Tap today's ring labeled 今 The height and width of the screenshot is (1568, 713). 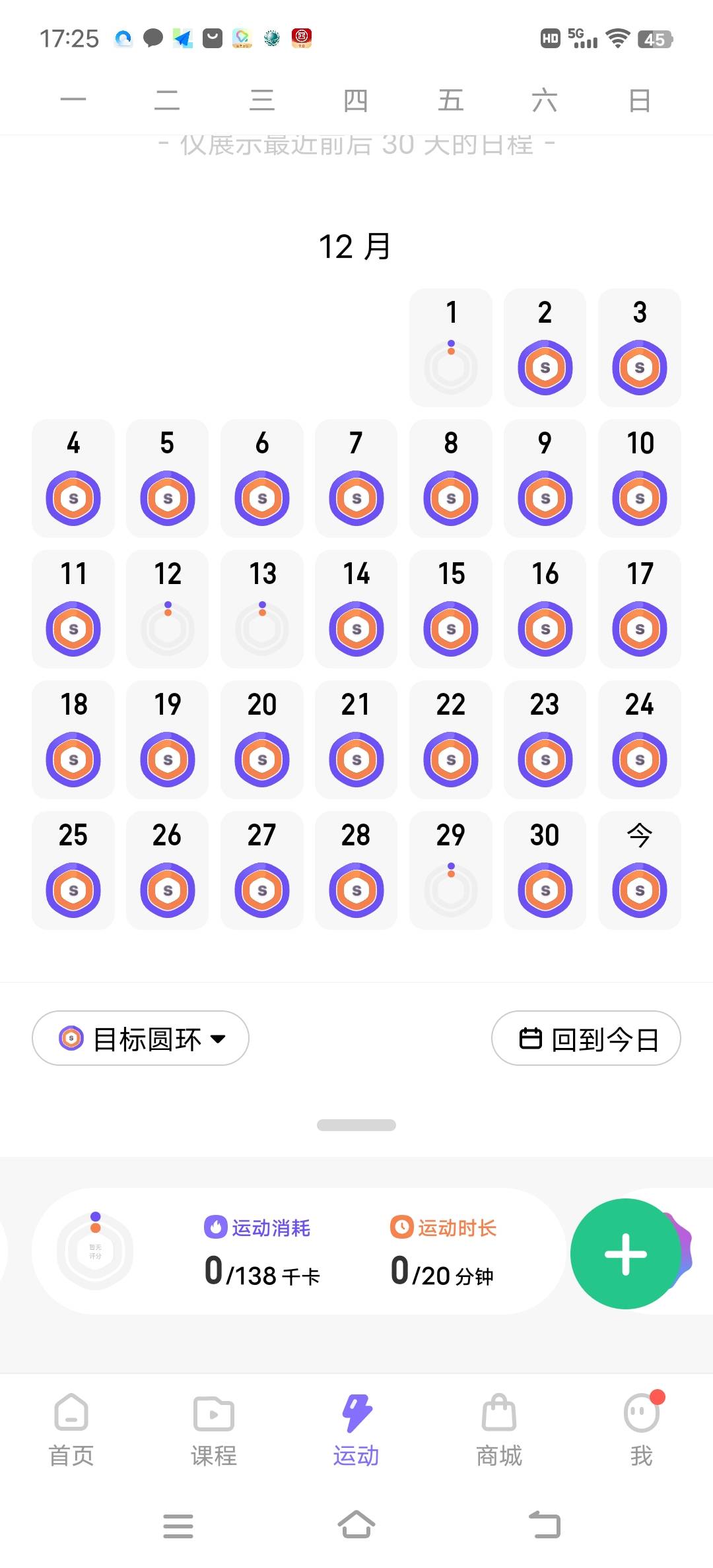[639, 890]
